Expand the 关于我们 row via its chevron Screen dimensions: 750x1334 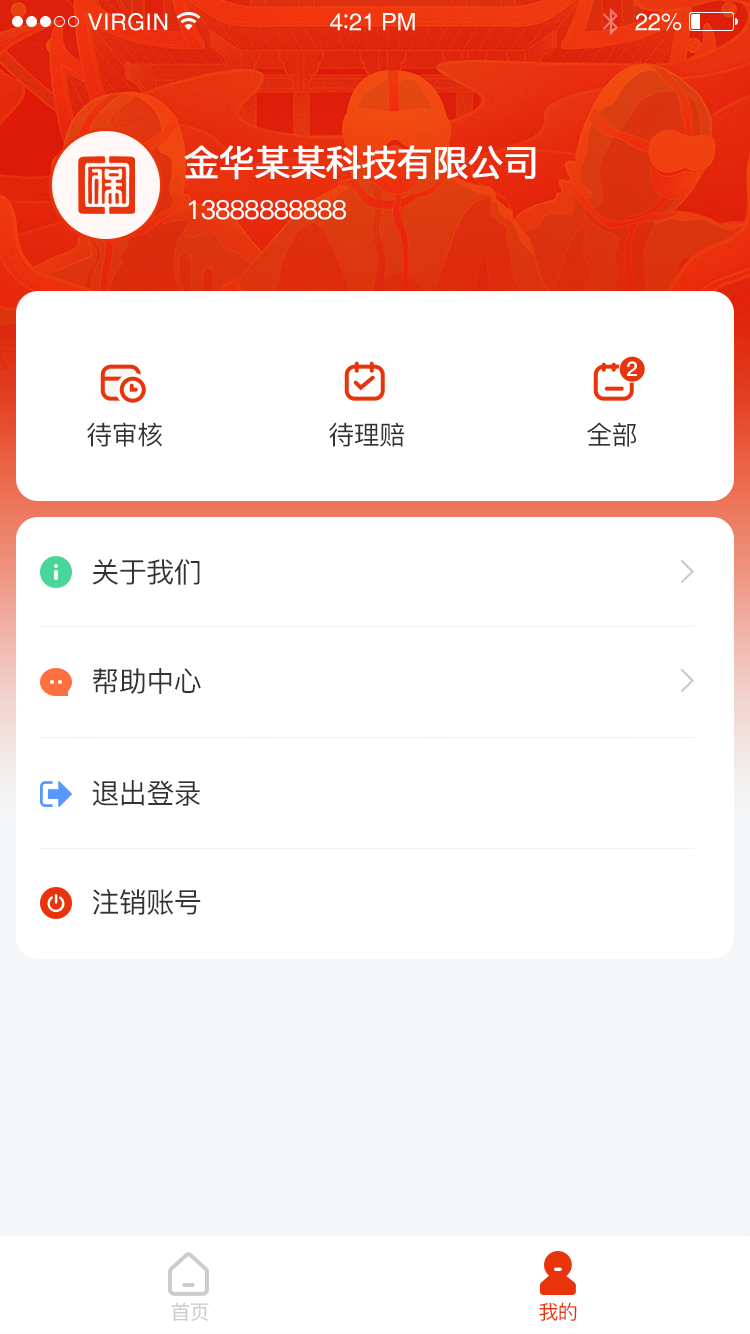pyautogui.click(x=687, y=571)
